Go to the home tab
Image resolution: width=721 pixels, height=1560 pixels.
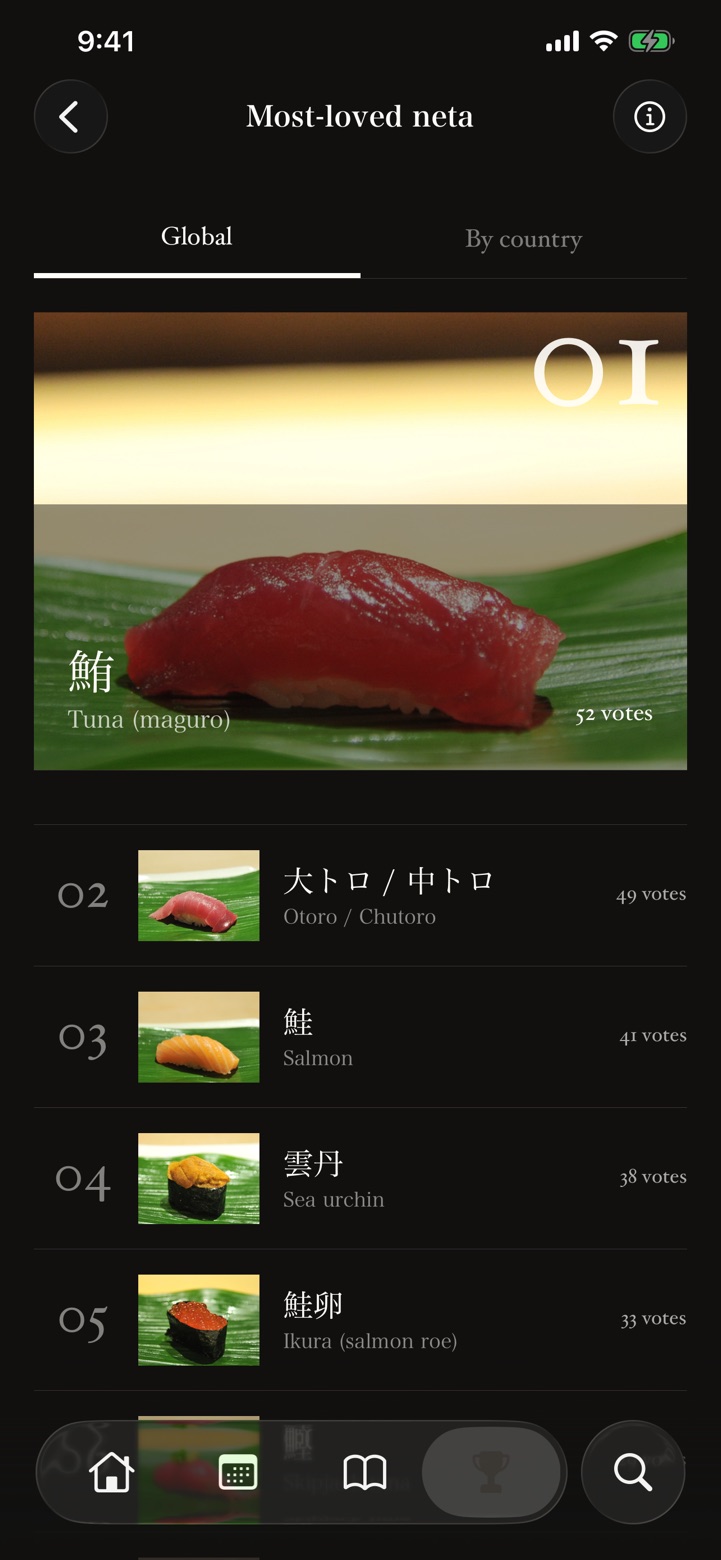pos(112,1472)
